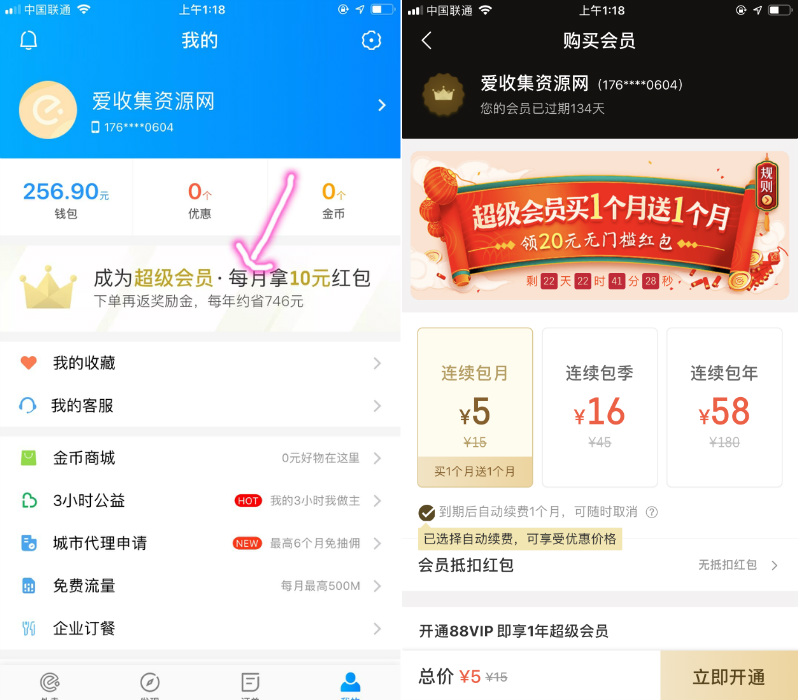View 优惠 coupons
The image size is (800, 700).
point(200,197)
